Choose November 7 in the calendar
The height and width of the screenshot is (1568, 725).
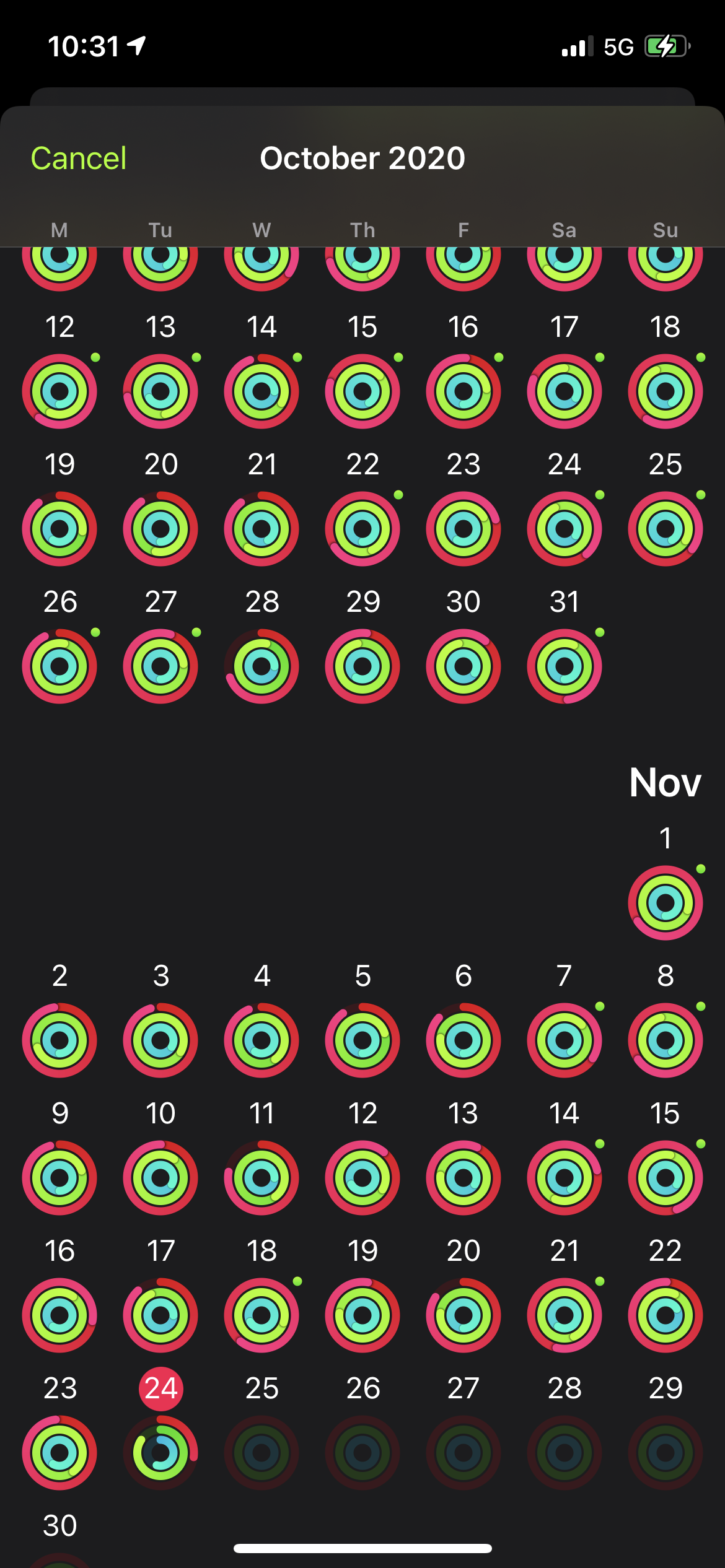tap(565, 1040)
